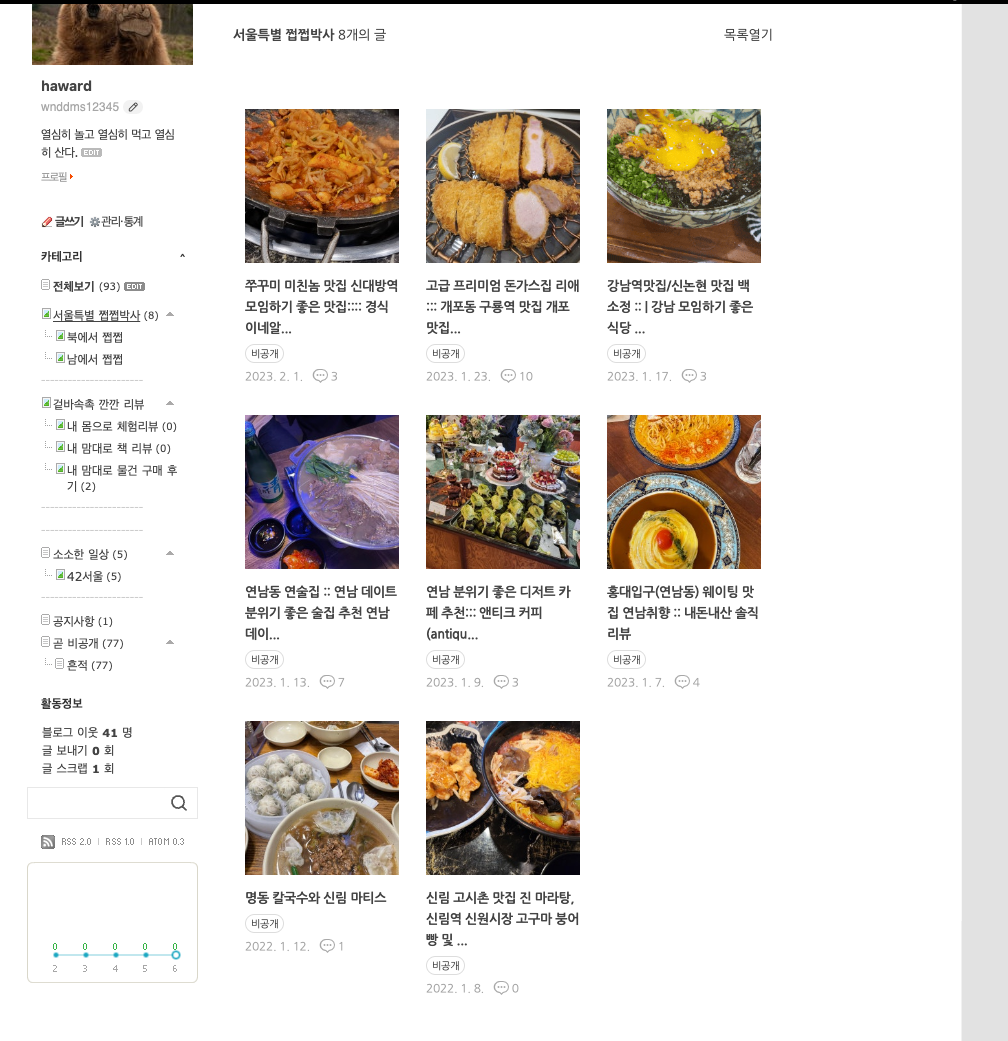Open the 흔적 (77) subcategory
This screenshot has height=1041, width=1008.
click(90, 665)
